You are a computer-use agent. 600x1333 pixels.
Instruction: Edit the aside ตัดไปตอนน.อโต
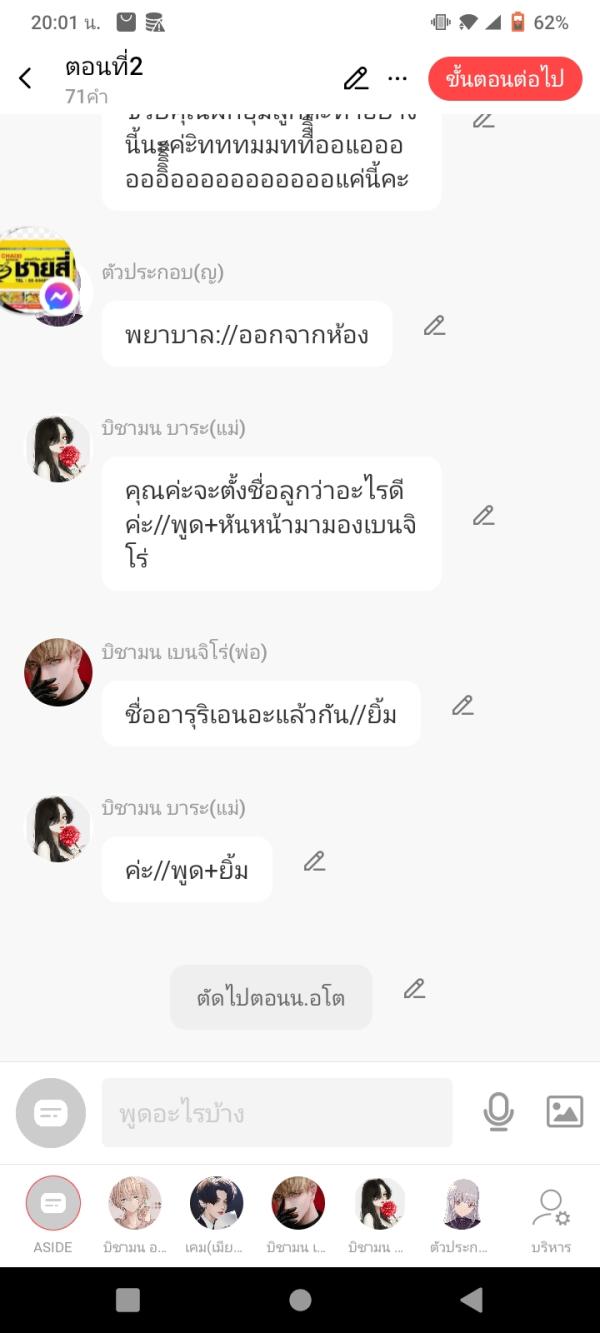415,989
